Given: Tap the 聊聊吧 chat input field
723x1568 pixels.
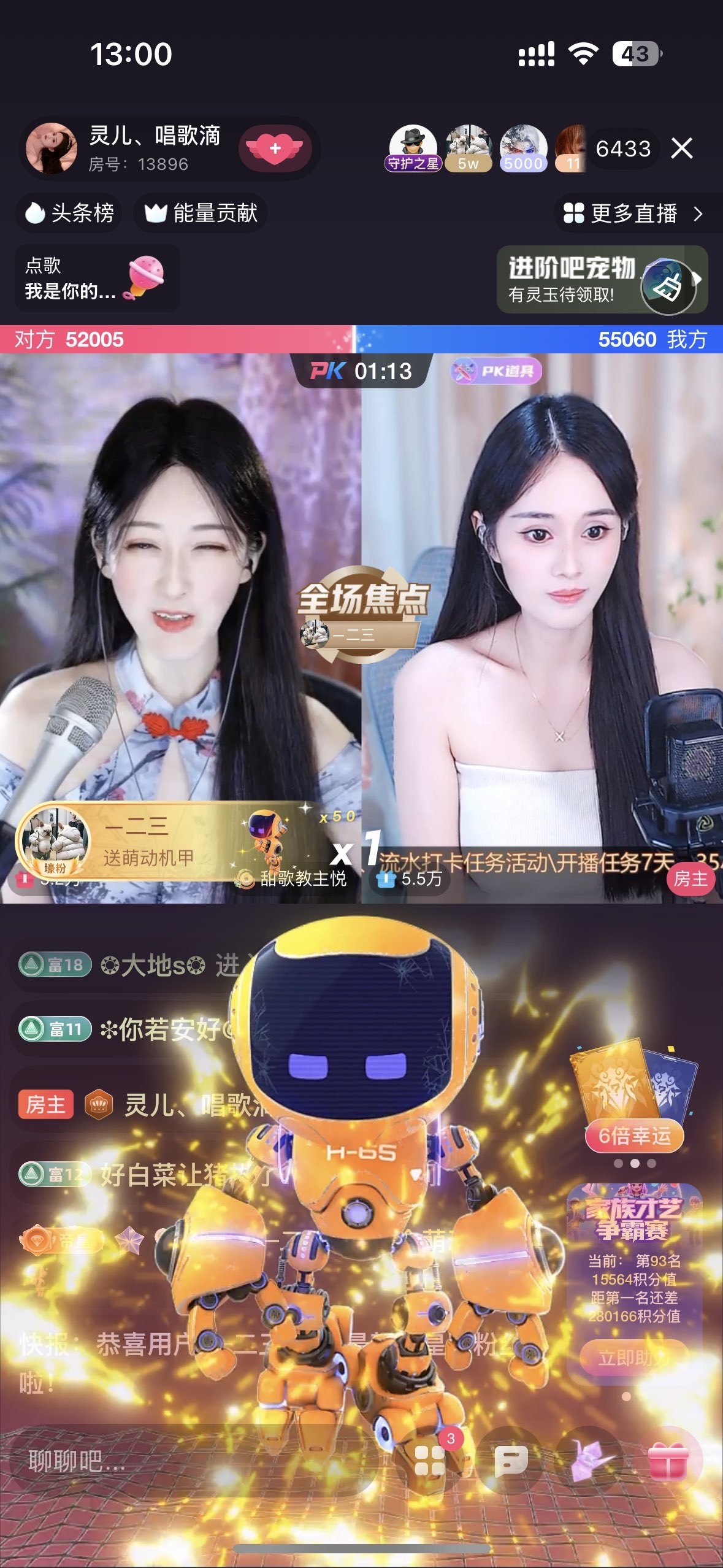Looking at the screenshot, I should pos(190,1461).
